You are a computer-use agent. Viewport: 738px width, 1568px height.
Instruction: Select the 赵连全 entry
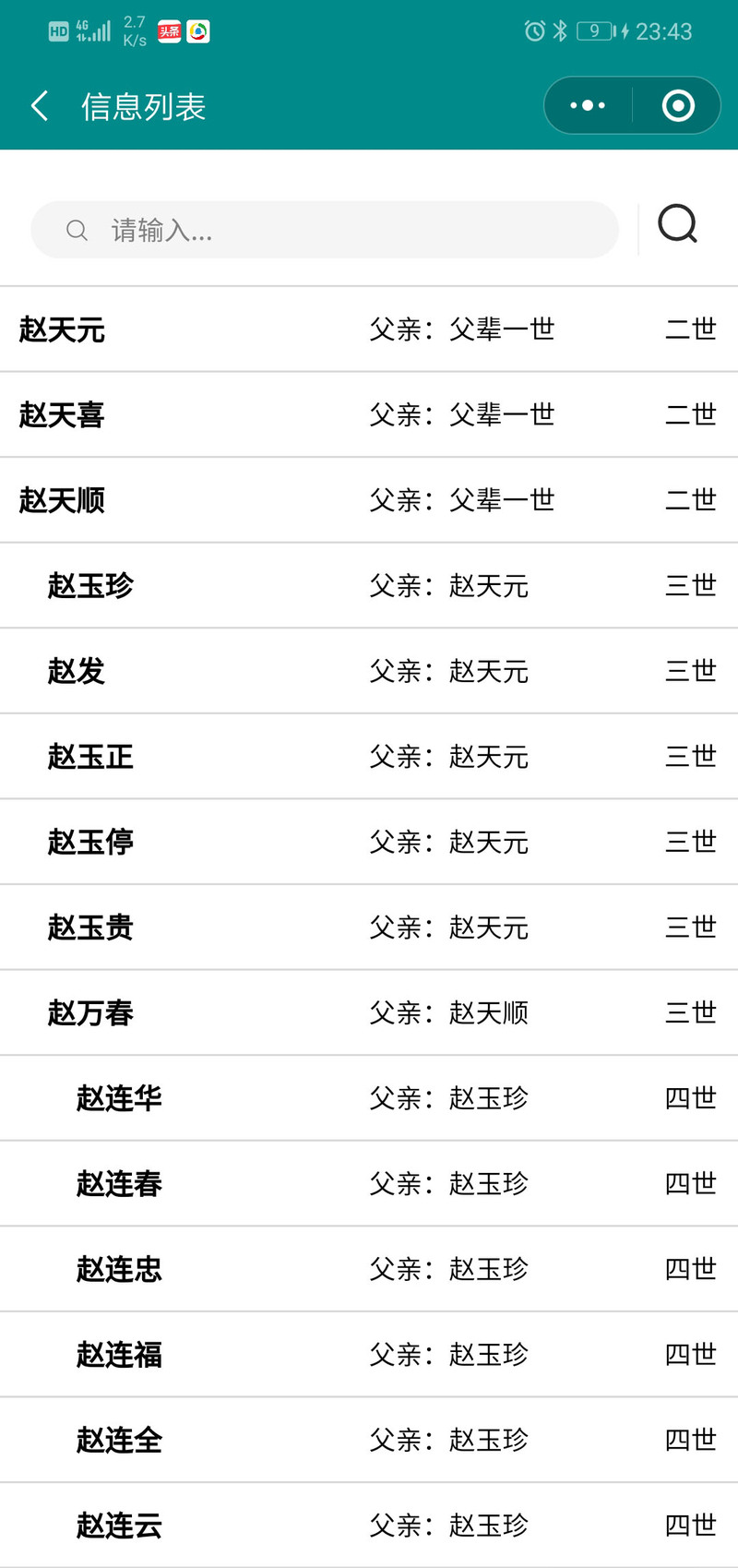369,1440
